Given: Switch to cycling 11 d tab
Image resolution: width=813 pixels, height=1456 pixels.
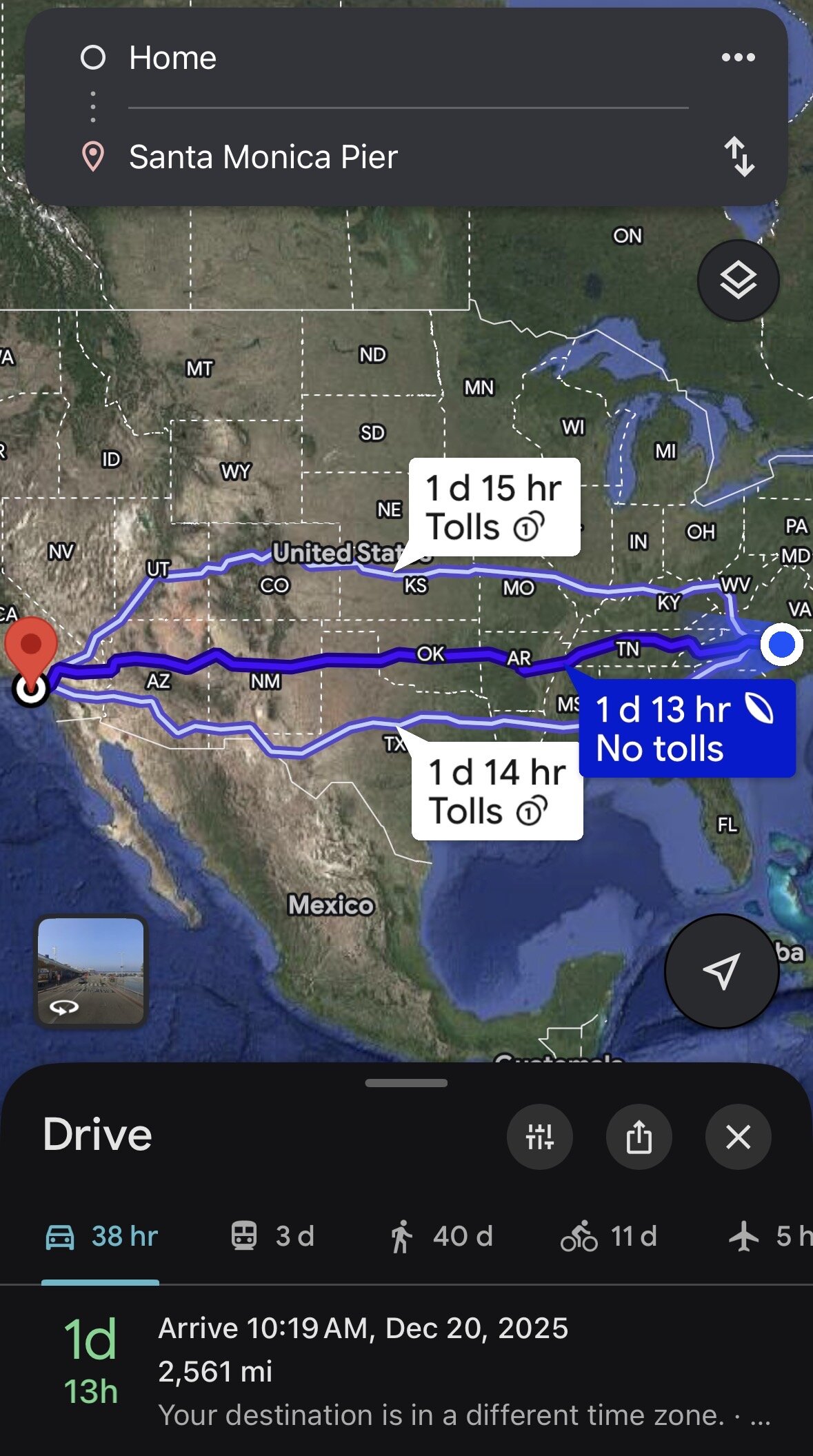Looking at the screenshot, I should [610, 1236].
